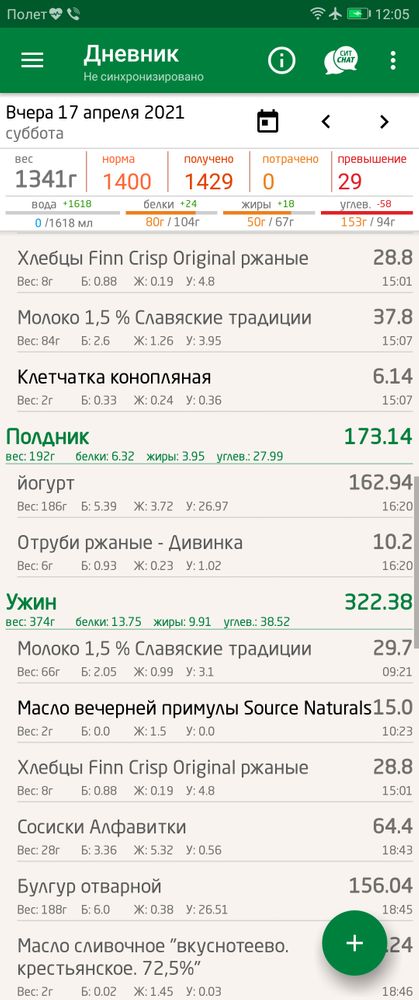This screenshot has height=1000, width=419.
Task: Open the hamburger drawer menu
Action: 32,60
